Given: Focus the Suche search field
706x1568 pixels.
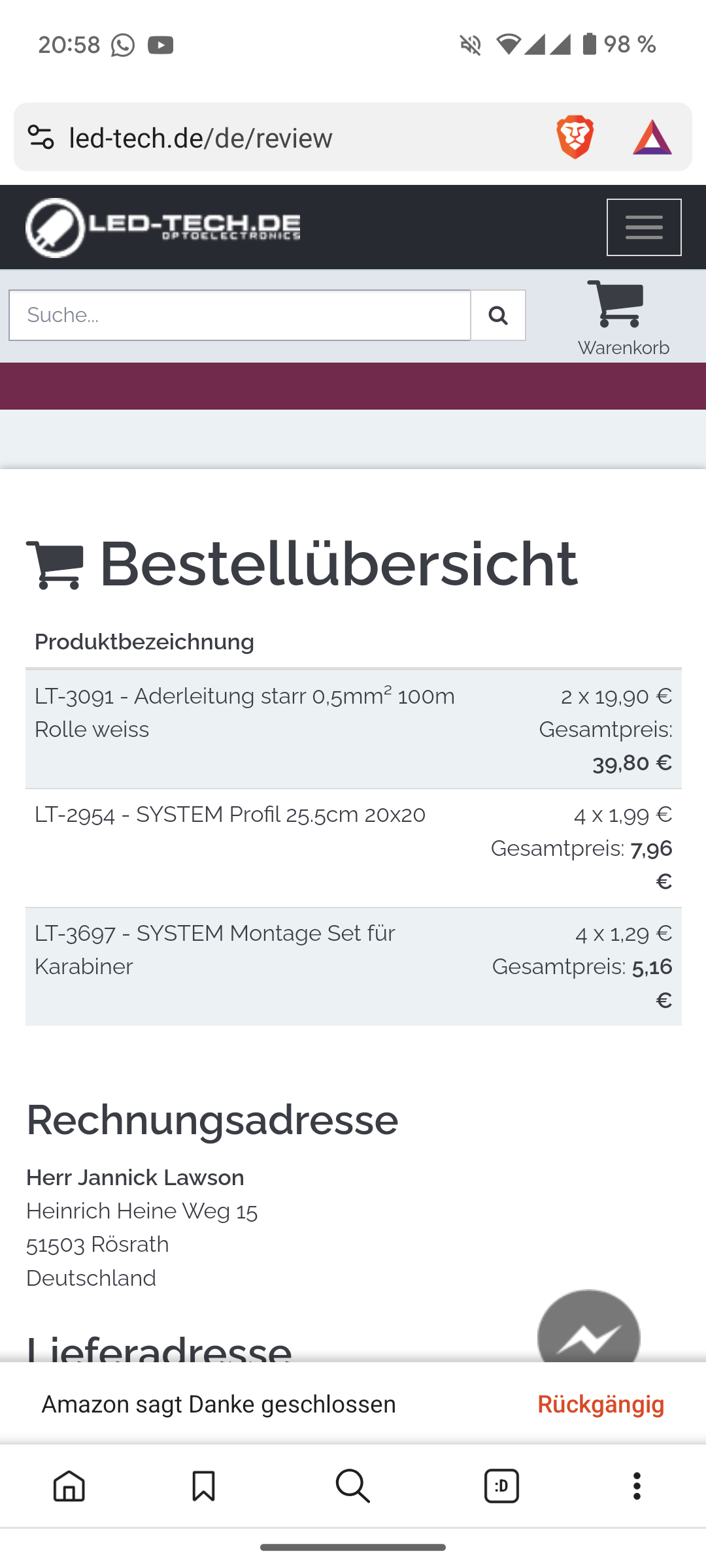Looking at the screenshot, I should [239, 316].
